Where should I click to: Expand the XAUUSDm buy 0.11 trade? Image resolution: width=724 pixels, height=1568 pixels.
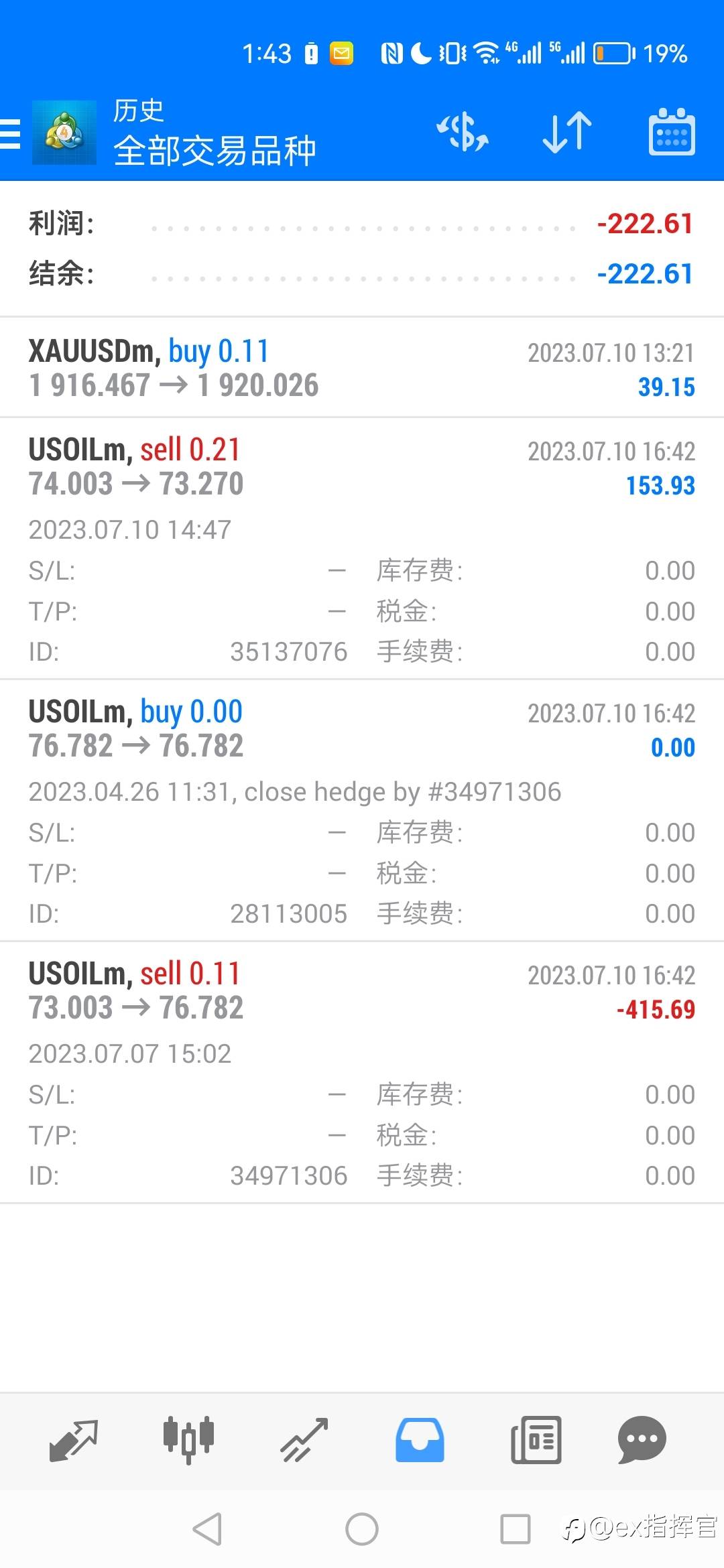point(362,368)
